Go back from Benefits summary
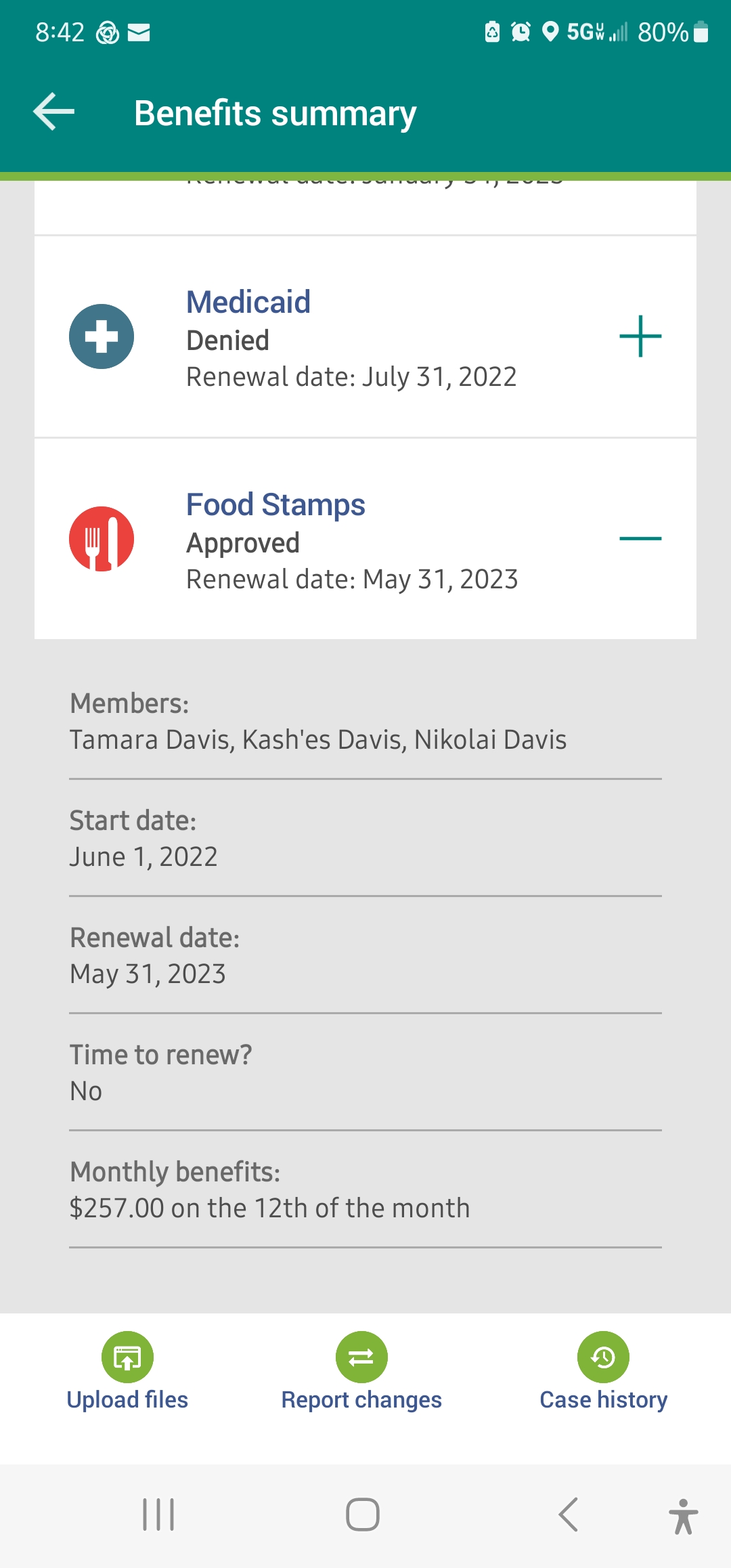The width and height of the screenshot is (731, 1568). click(x=54, y=112)
